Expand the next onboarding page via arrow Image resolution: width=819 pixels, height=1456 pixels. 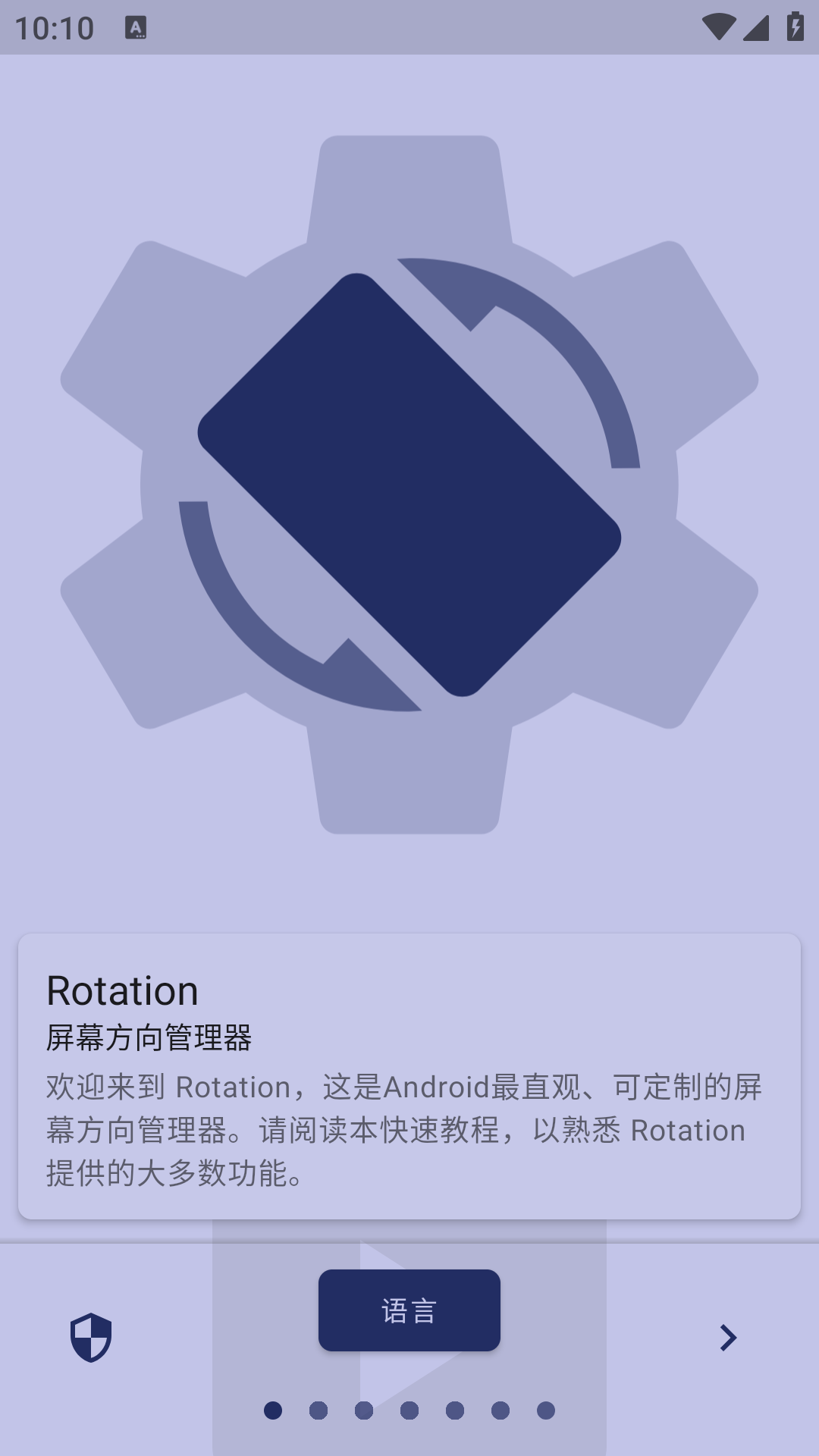pos(726,1338)
